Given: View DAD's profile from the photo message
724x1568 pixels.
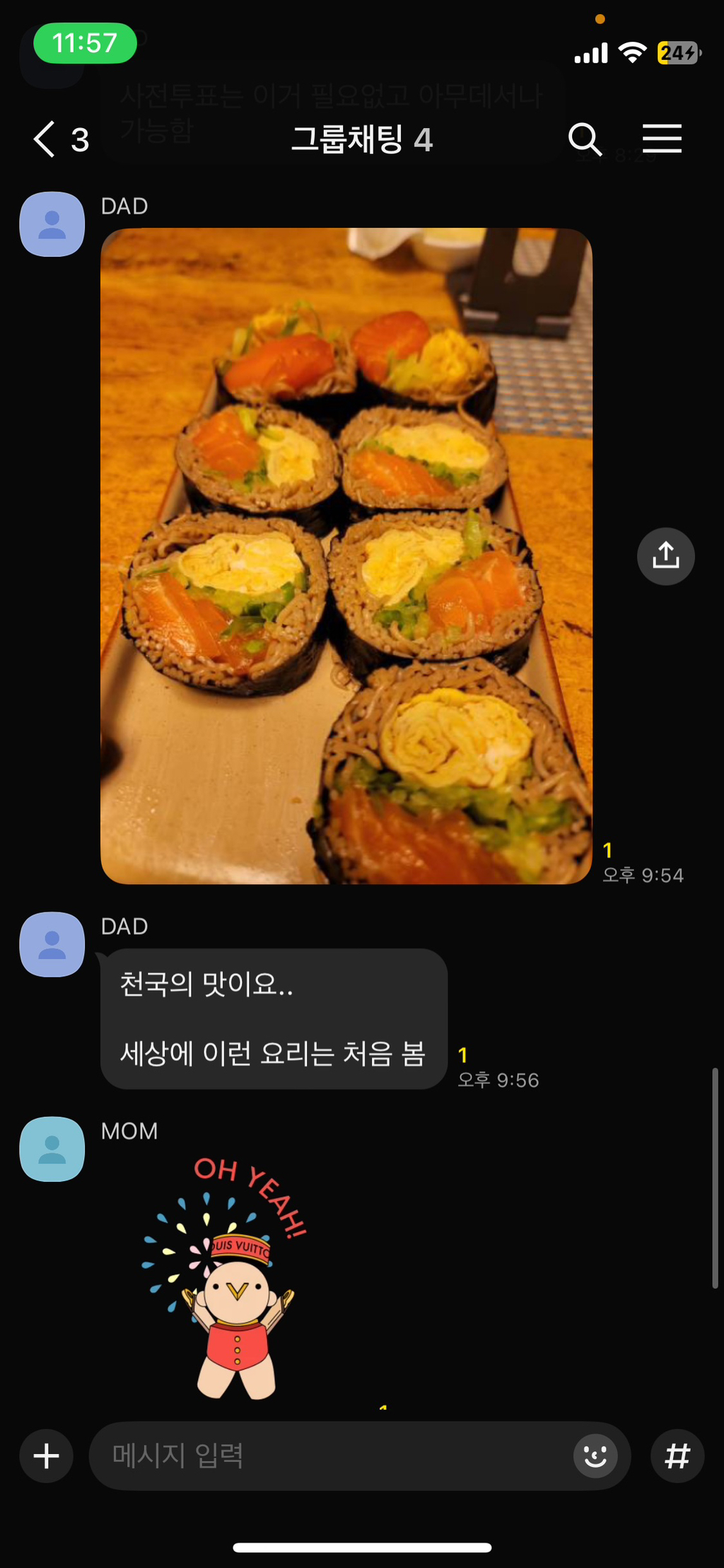Looking at the screenshot, I should click(52, 224).
